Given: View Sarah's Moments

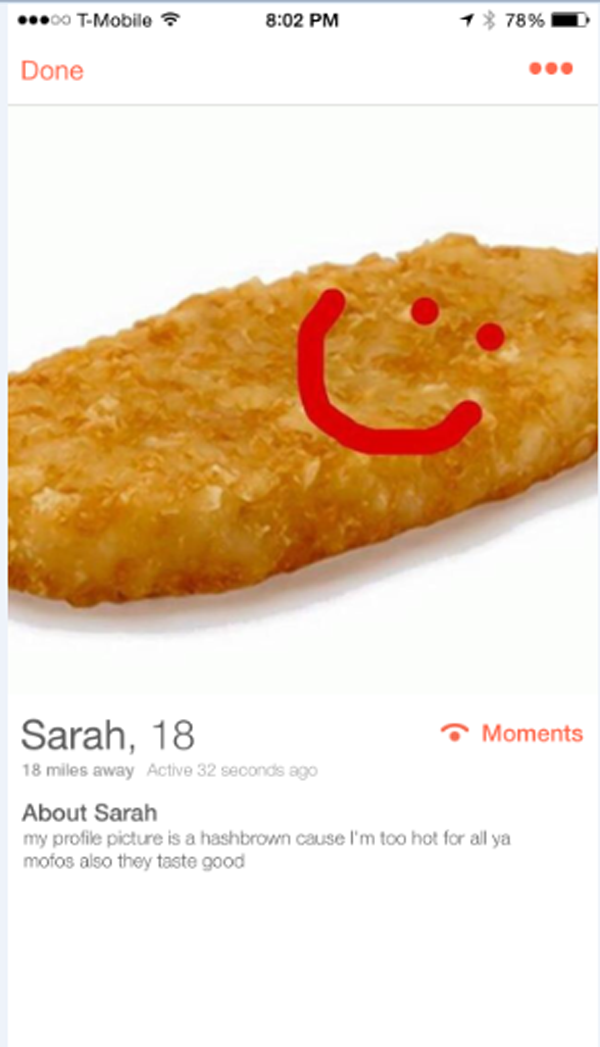Looking at the screenshot, I should click(x=512, y=734).
